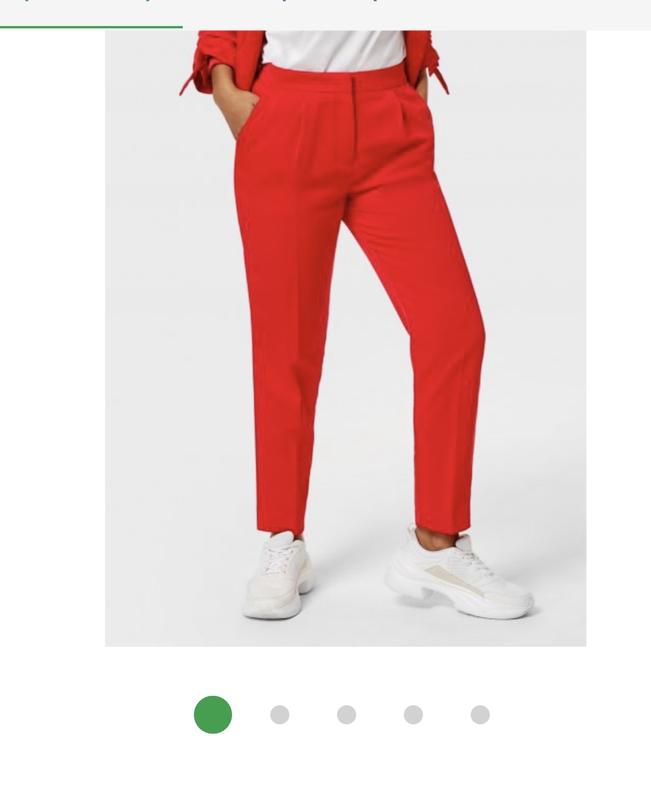Select the first carousel page dot
This screenshot has height=800, width=651.
tap(213, 714)
